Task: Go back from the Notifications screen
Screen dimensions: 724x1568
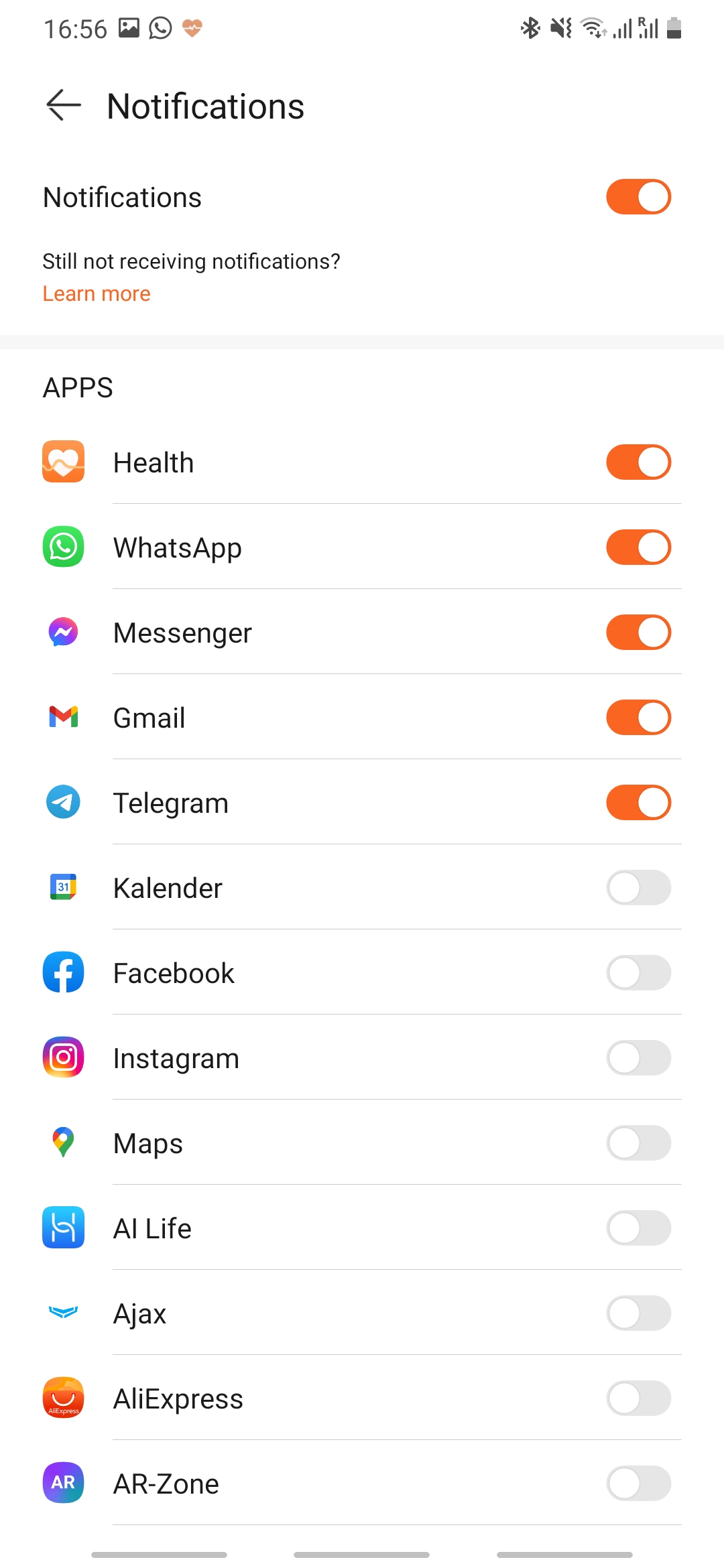Action: (64, 106)
